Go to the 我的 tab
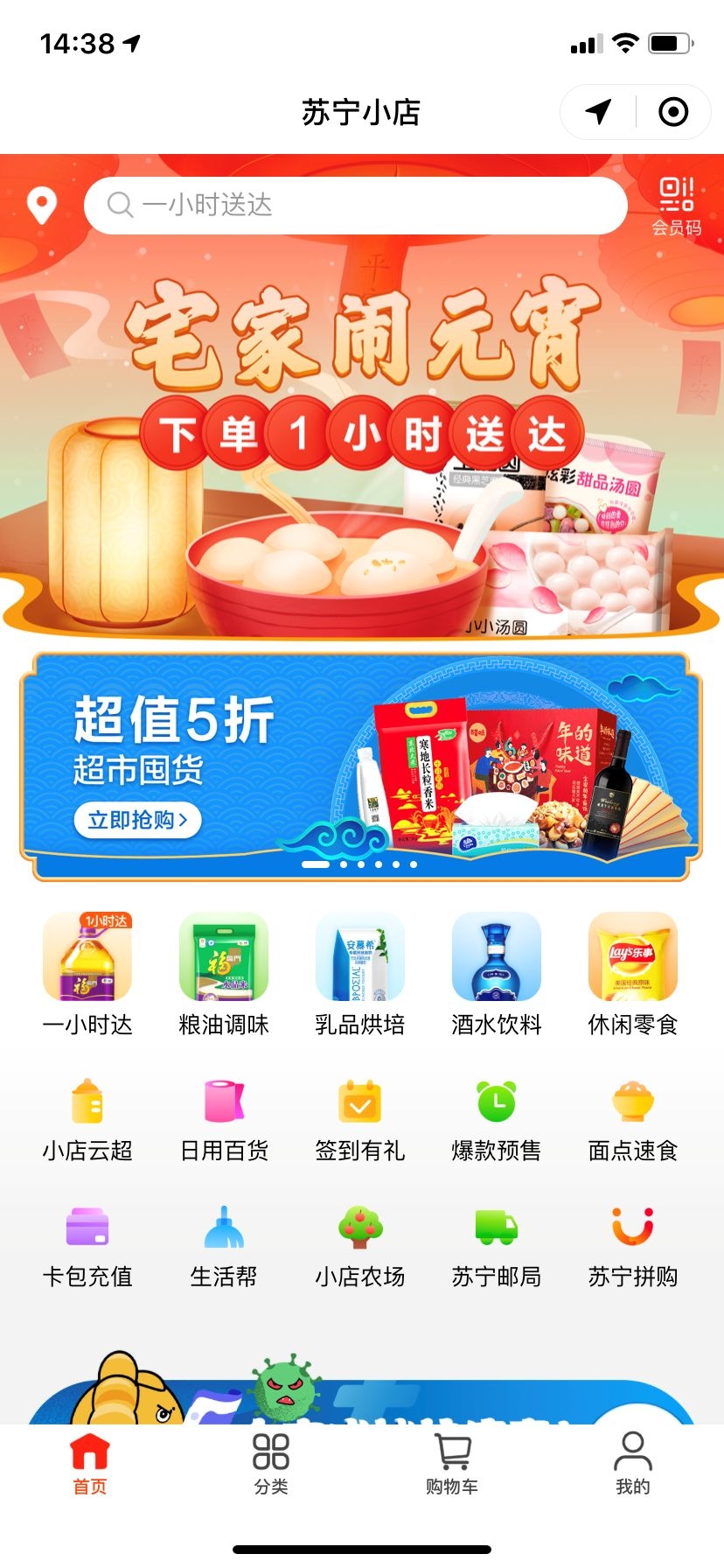Screen dimensions: 724x1568 633,1463
